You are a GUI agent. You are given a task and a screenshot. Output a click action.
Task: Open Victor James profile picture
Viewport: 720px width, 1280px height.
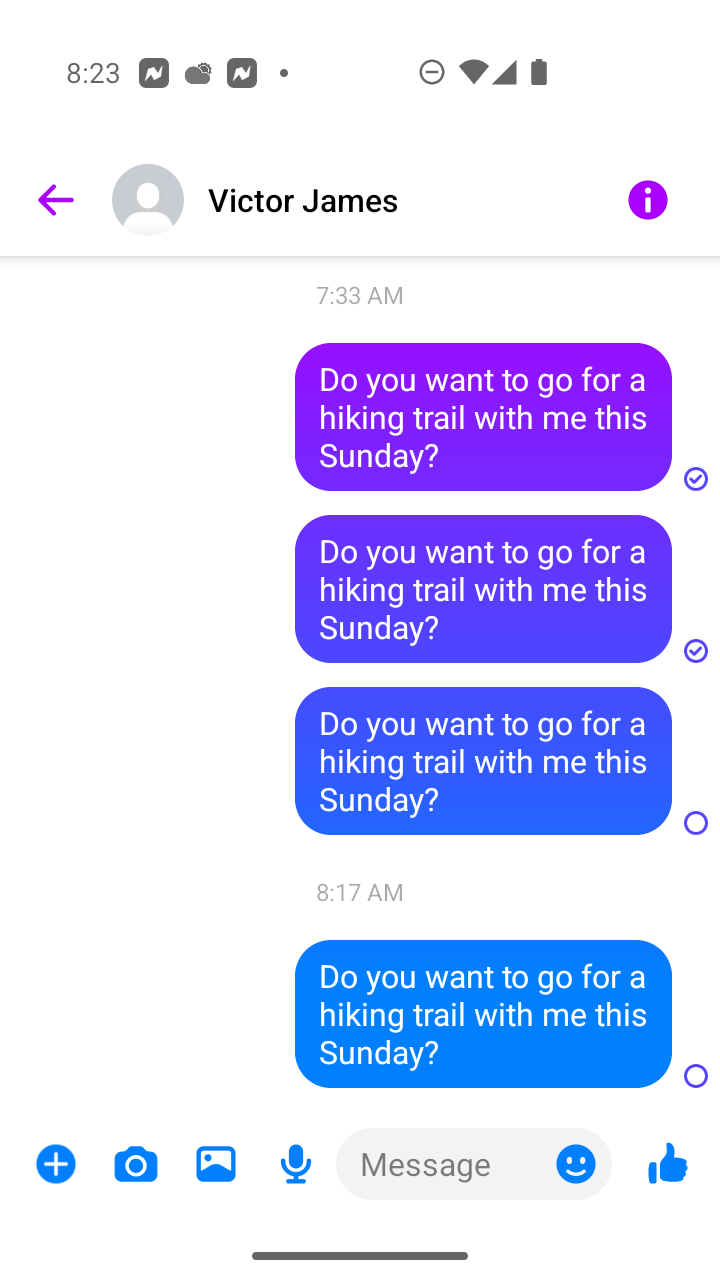pos(148,200)
